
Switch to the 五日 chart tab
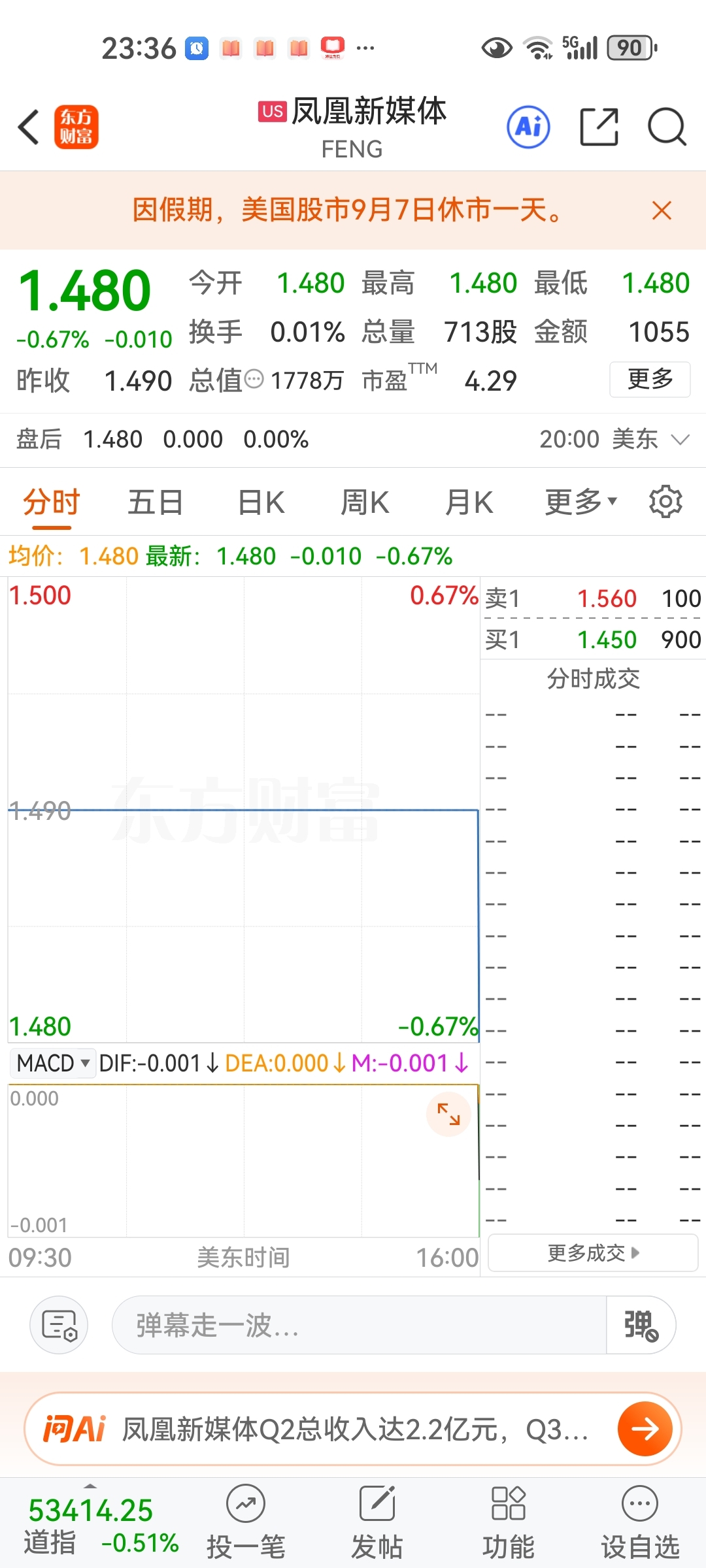click(x=155, y=503)
